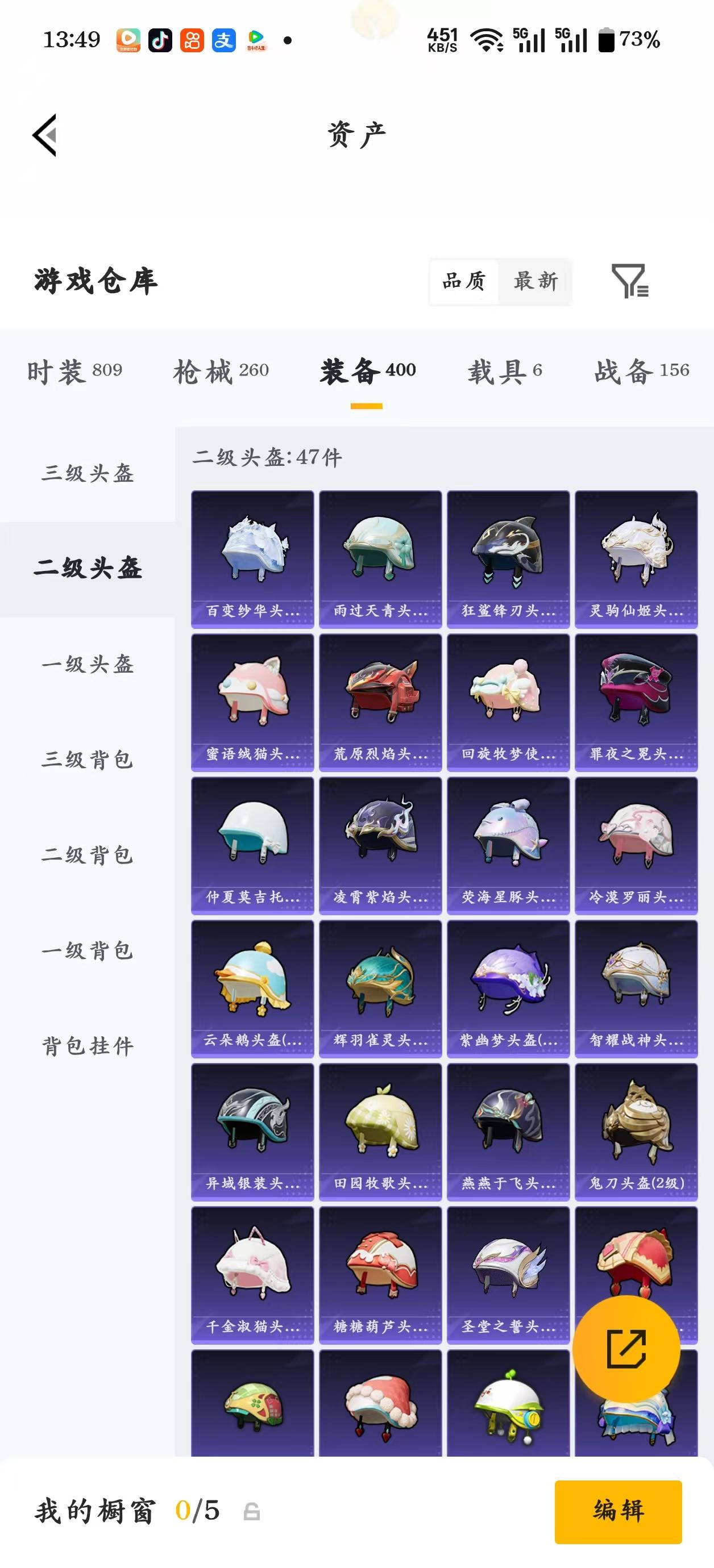Switch sorting to 最新
714x1568 pixels.
(535, 282)
